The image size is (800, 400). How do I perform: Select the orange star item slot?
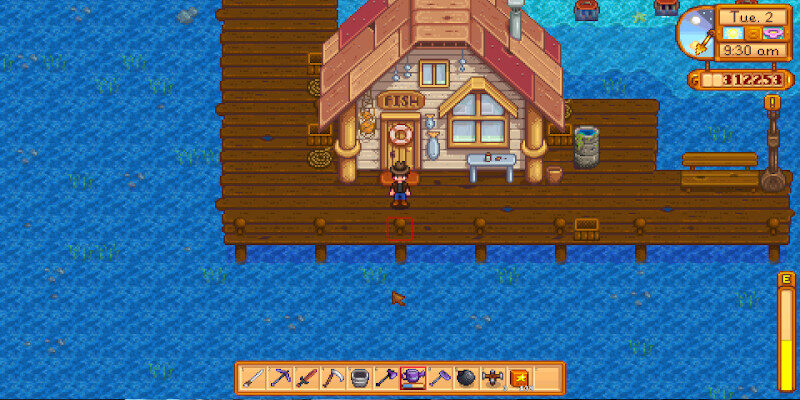pyautogui.click(x=518, y=378)
